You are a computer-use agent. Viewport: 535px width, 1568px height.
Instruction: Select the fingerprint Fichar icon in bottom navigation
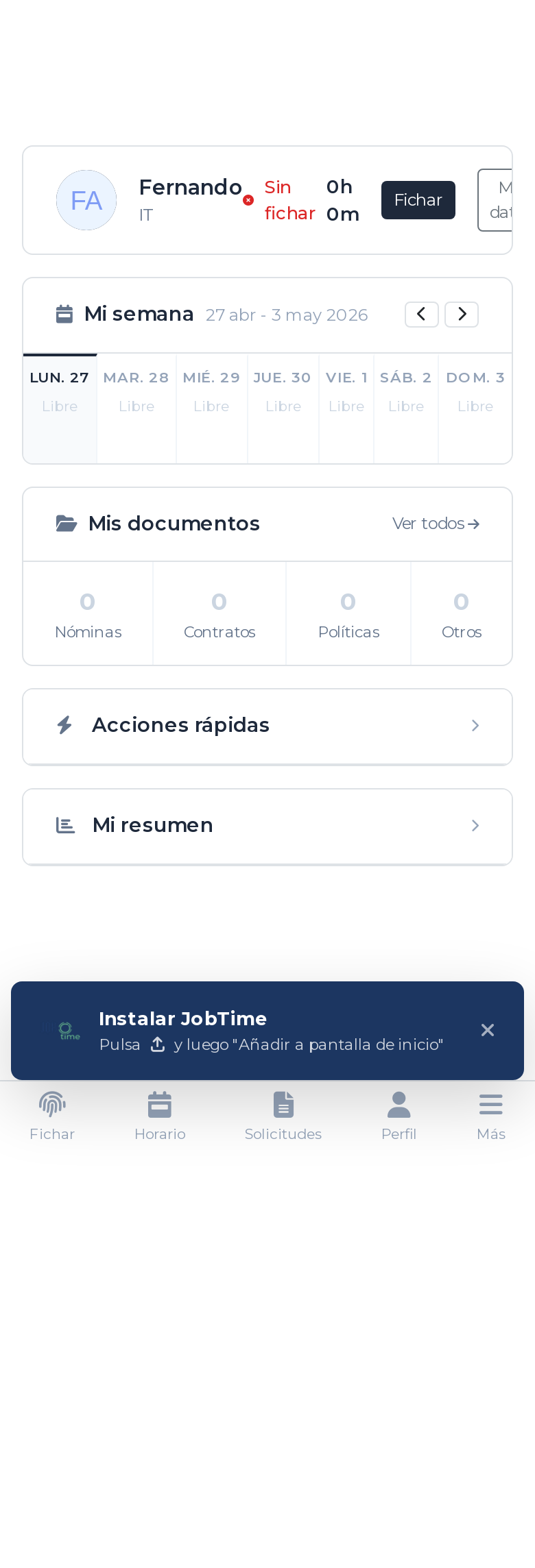pyautogui.click(x=52, y=1104)
